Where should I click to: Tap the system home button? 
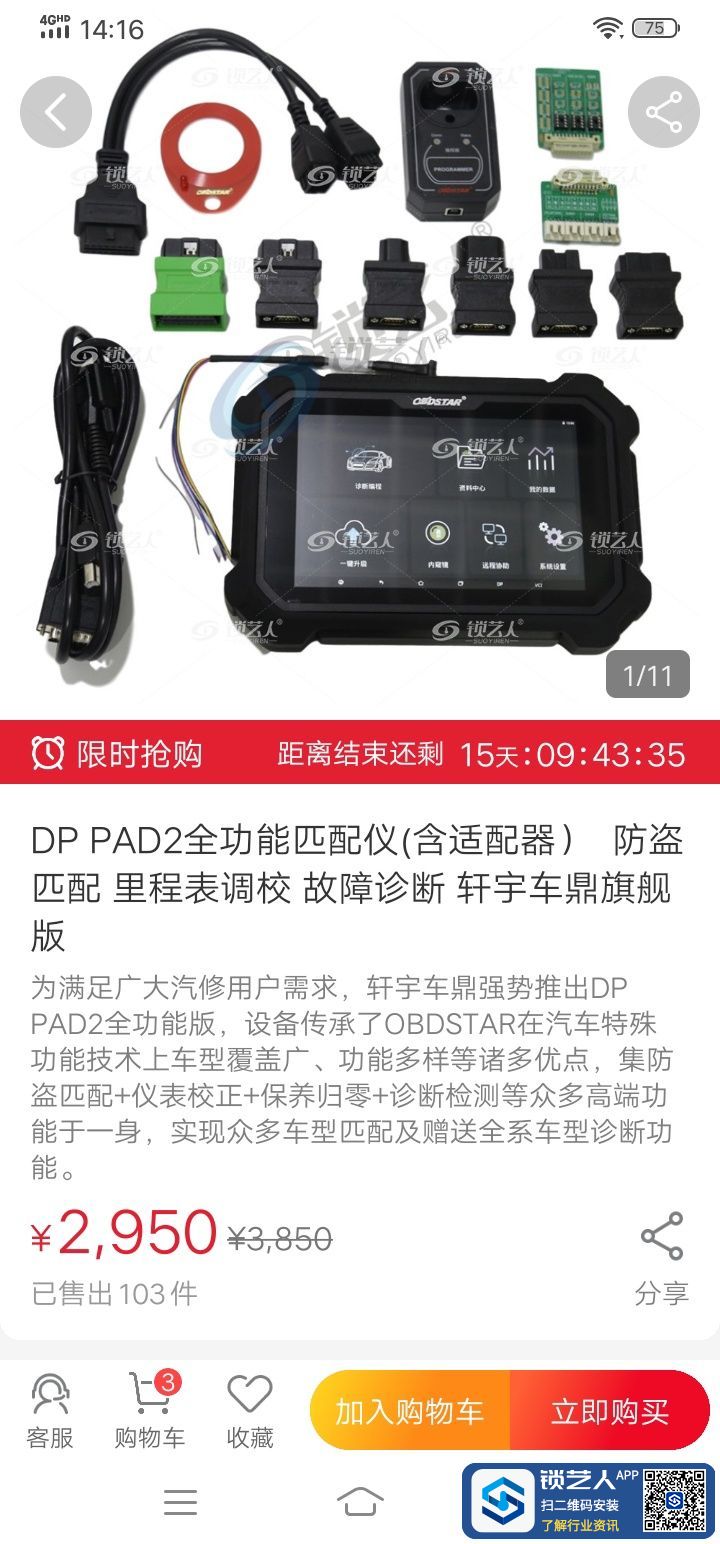[x=360, y=1501]
